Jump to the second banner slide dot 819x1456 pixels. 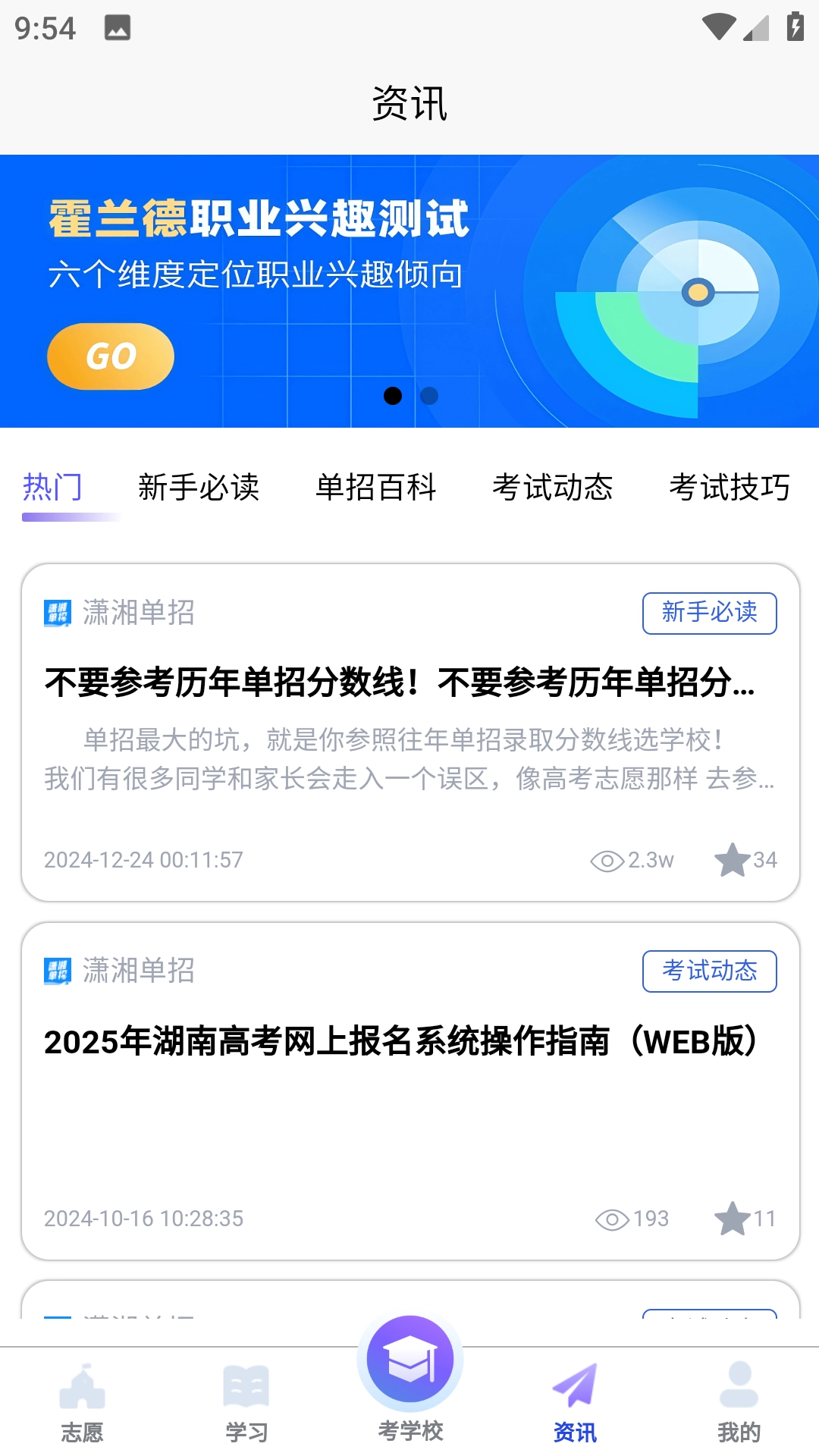429,396
